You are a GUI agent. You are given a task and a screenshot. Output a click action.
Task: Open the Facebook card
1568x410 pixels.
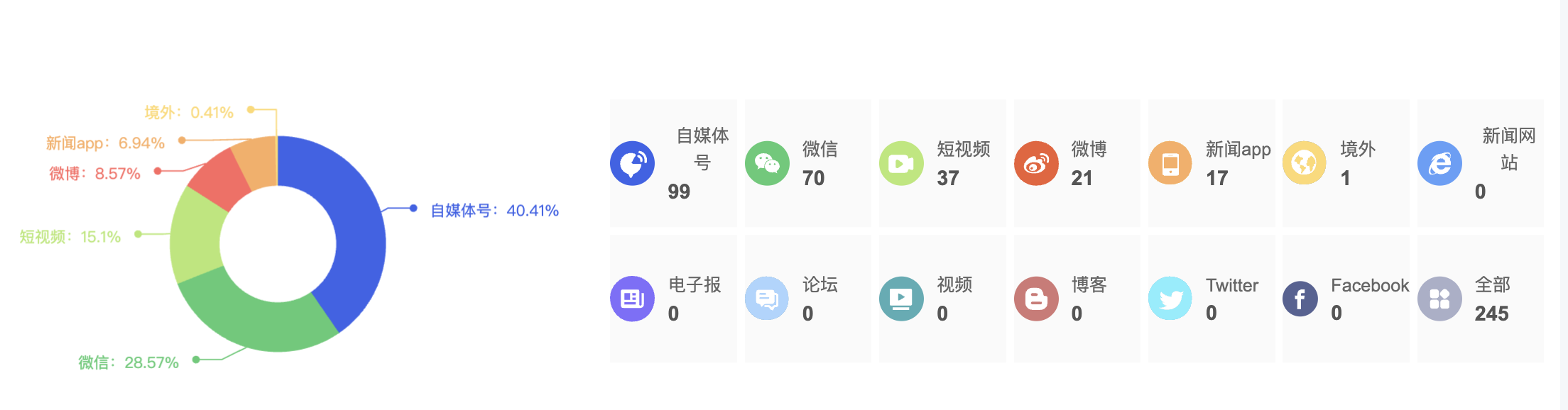click(1346, 299)
